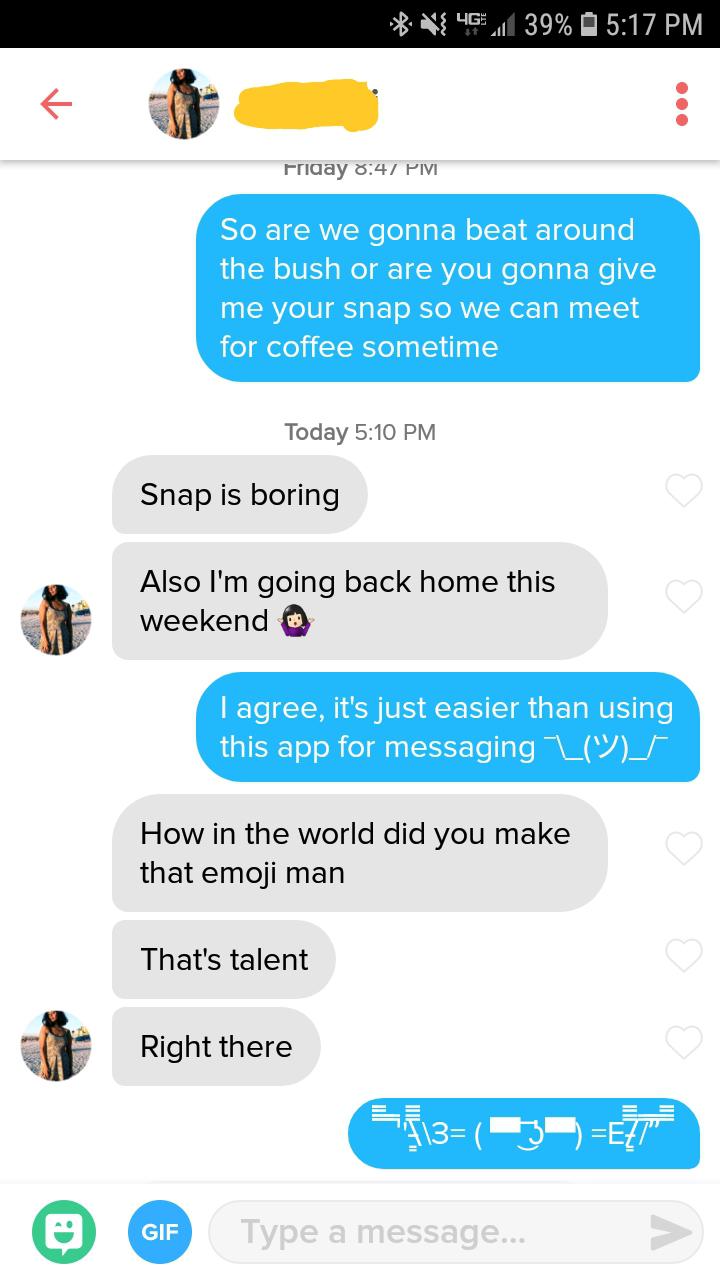Image resolution: width=720 pixels, height=1280 pixels.
Task: Open the green sticker button
Action: pyautogui.click(x=65, y=1232)
